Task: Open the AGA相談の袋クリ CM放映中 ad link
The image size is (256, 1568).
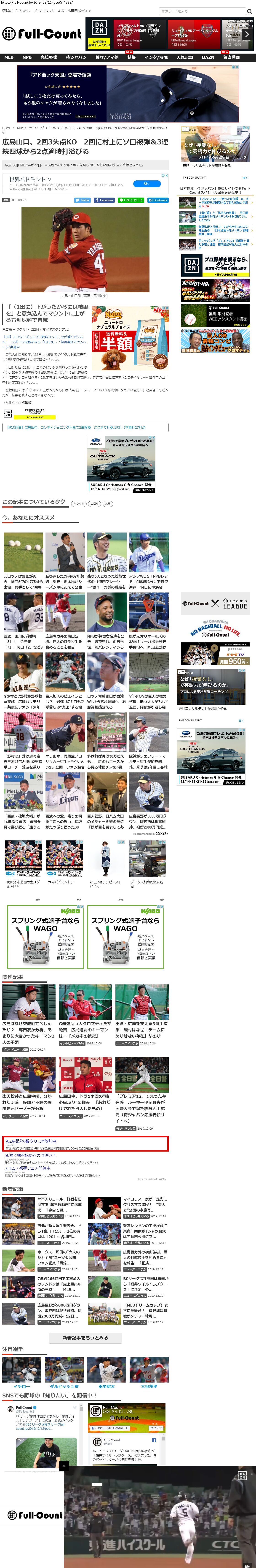Action: pos(30,1141)
